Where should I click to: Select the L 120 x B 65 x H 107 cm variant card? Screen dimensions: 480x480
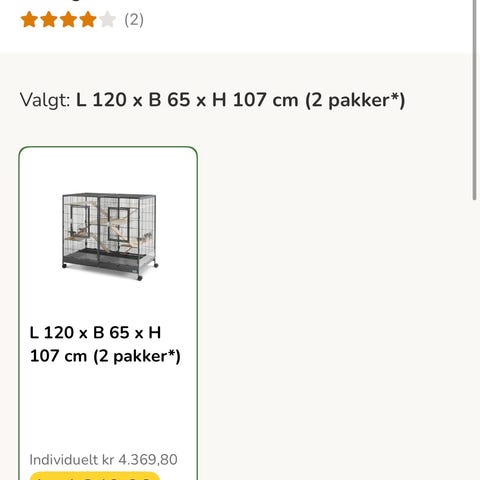108,313
